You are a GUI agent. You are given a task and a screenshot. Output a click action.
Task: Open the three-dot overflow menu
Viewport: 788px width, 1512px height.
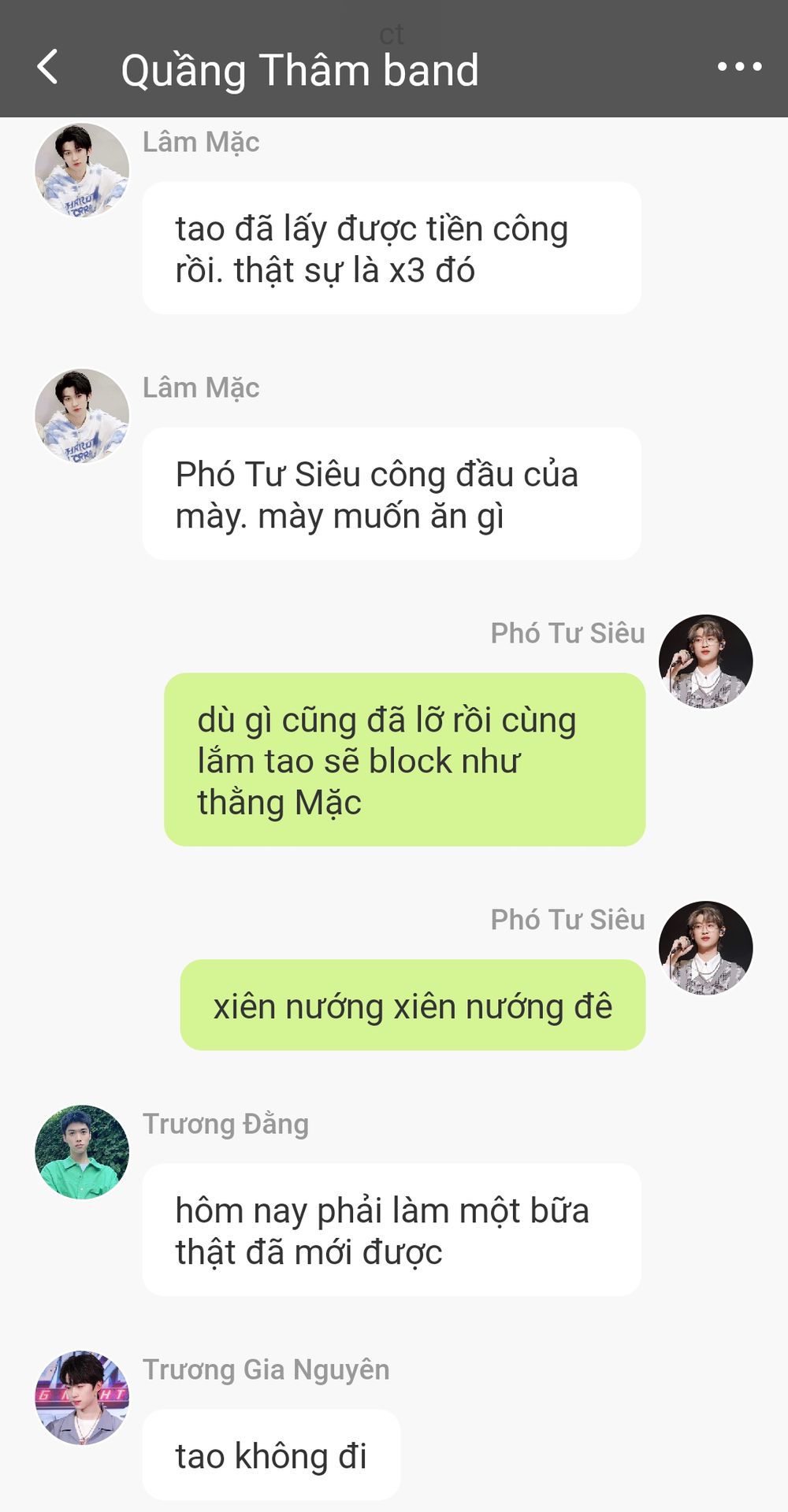pyautogui.click(x=739, y=67)
